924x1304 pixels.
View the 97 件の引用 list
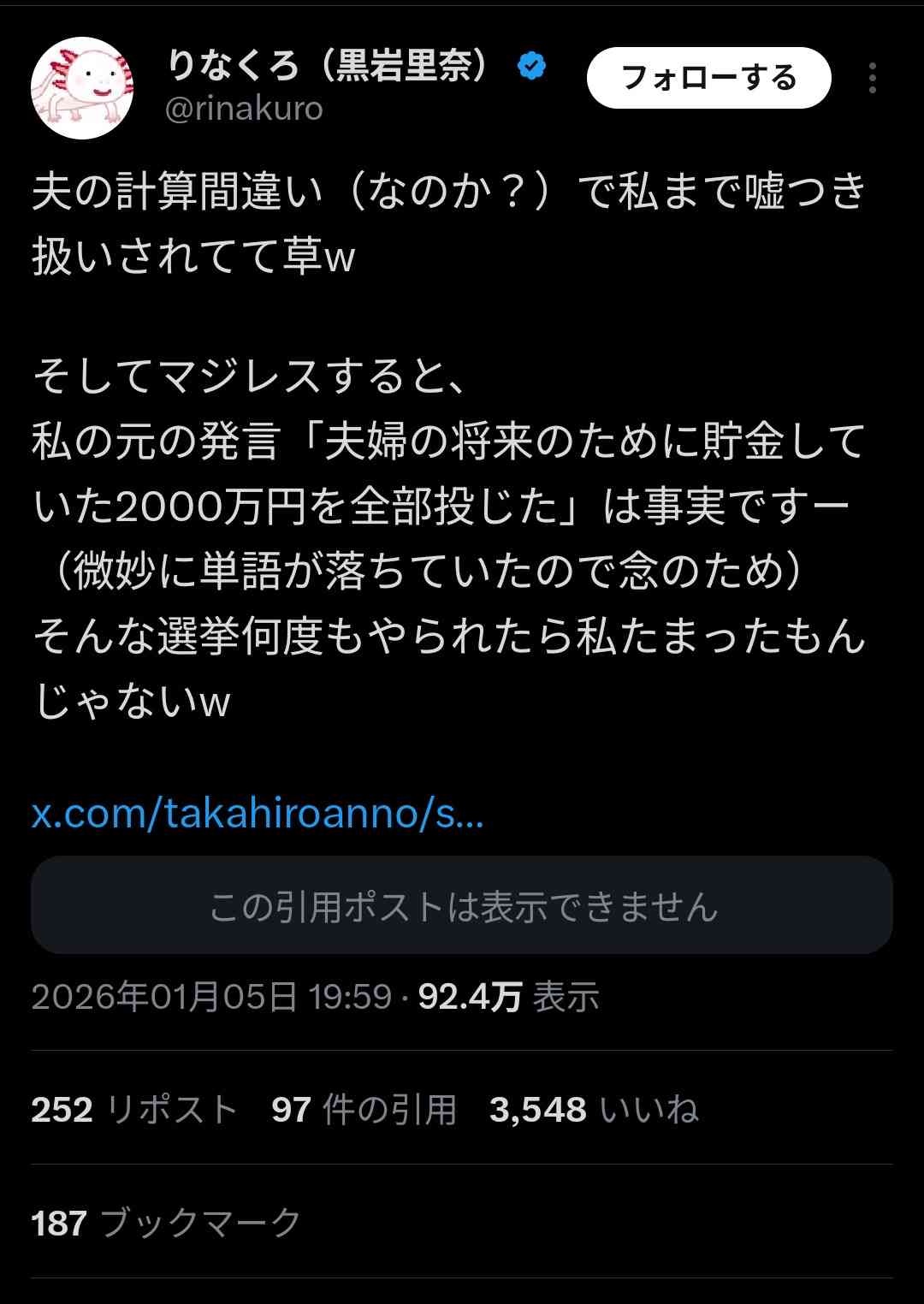tap(364, 1110)
